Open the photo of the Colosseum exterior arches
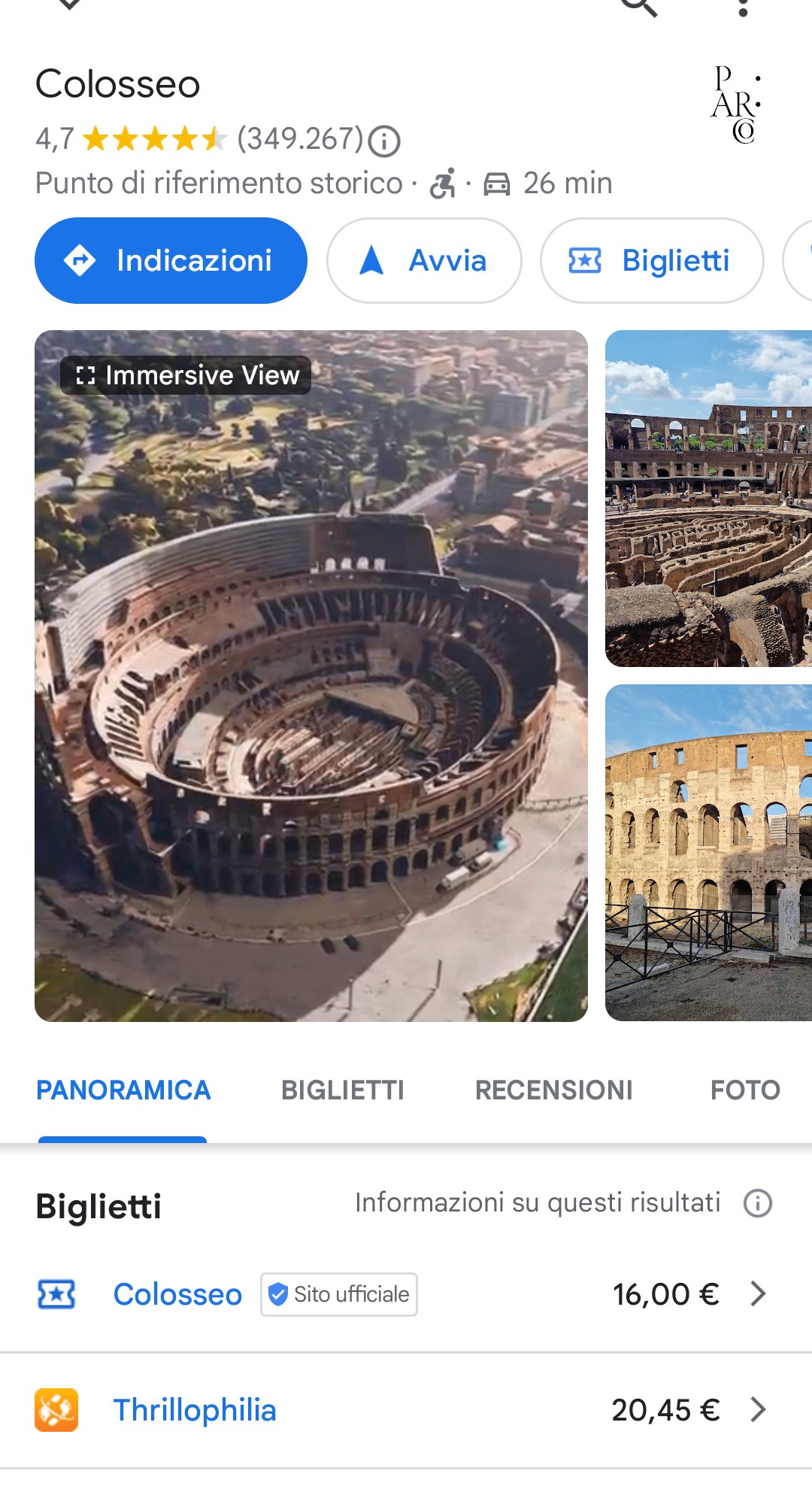 (708, 852)
